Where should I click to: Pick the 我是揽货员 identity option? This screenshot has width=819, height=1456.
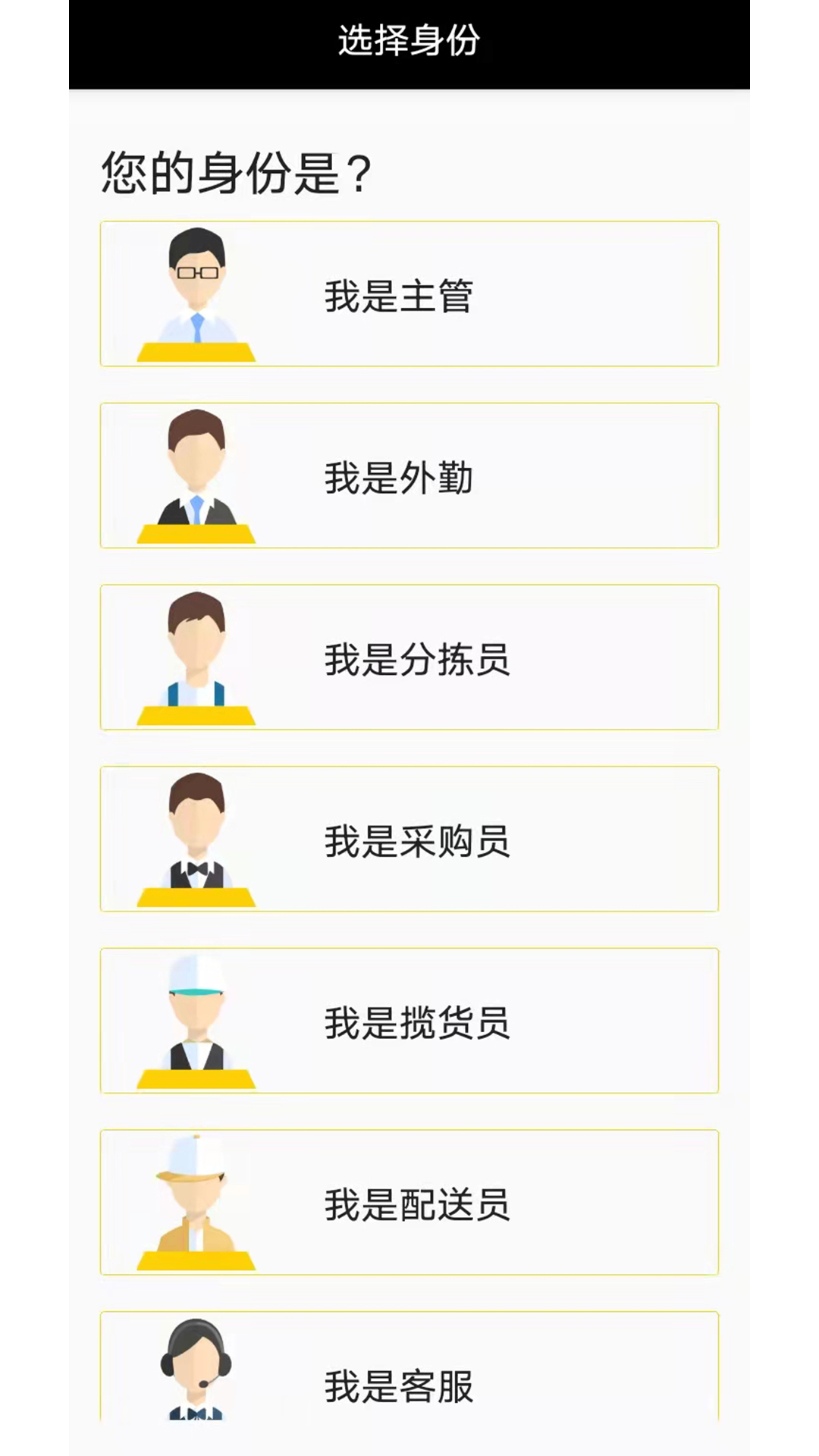[409, 1021]
